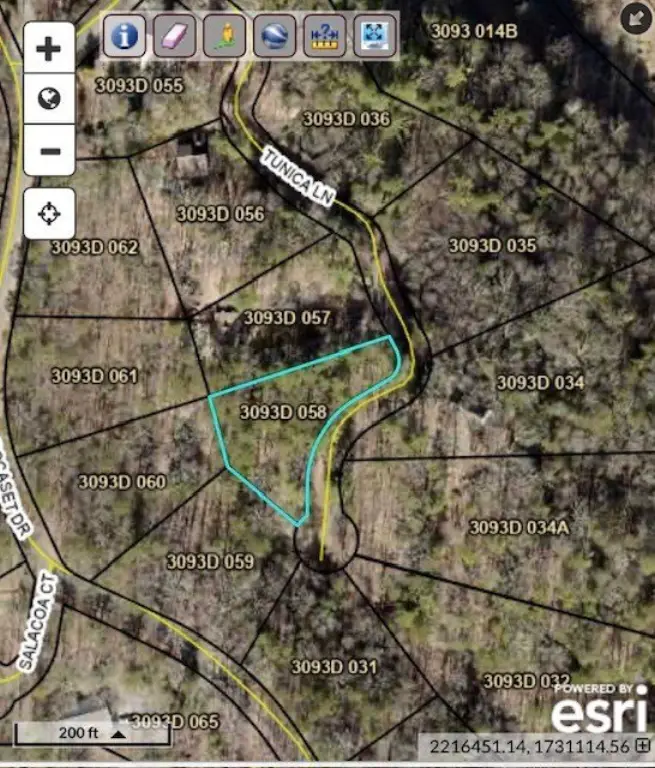This screenshot has width=655, height=768.
Task: Open the basemap globe tool
Action: 274,37
